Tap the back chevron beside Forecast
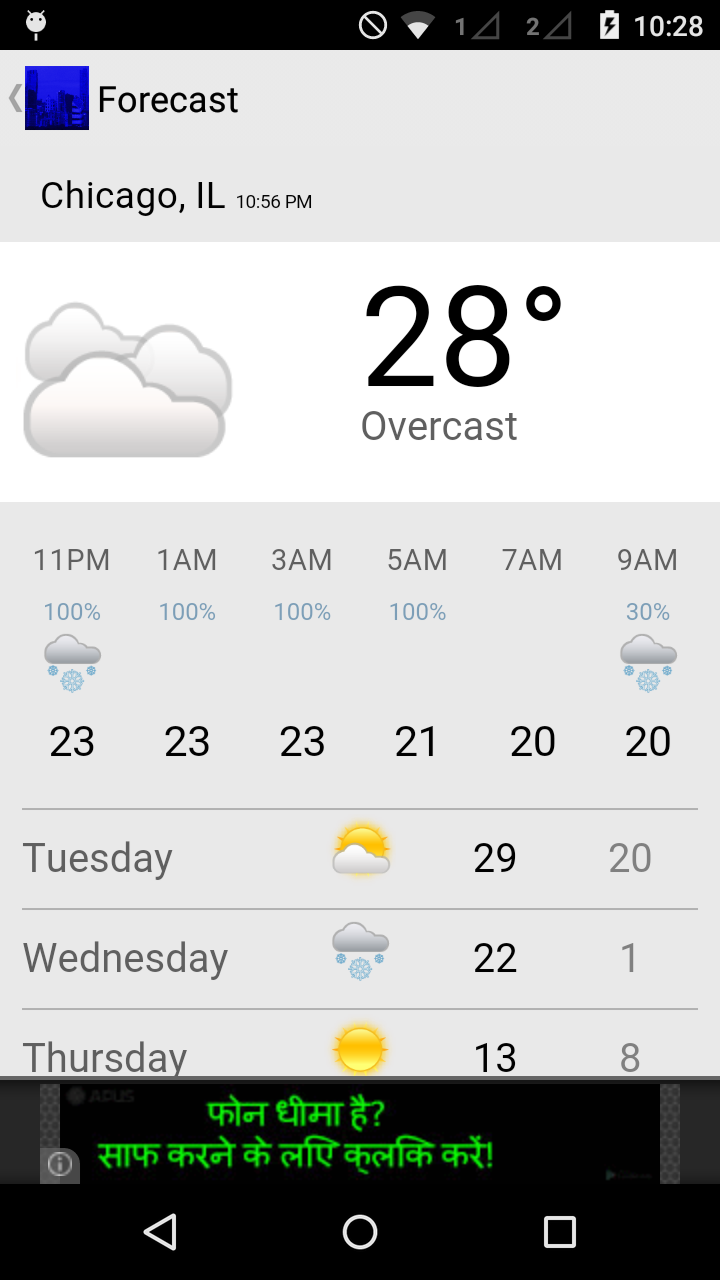This screenshot has height=1280, width=720. (12, 98)
